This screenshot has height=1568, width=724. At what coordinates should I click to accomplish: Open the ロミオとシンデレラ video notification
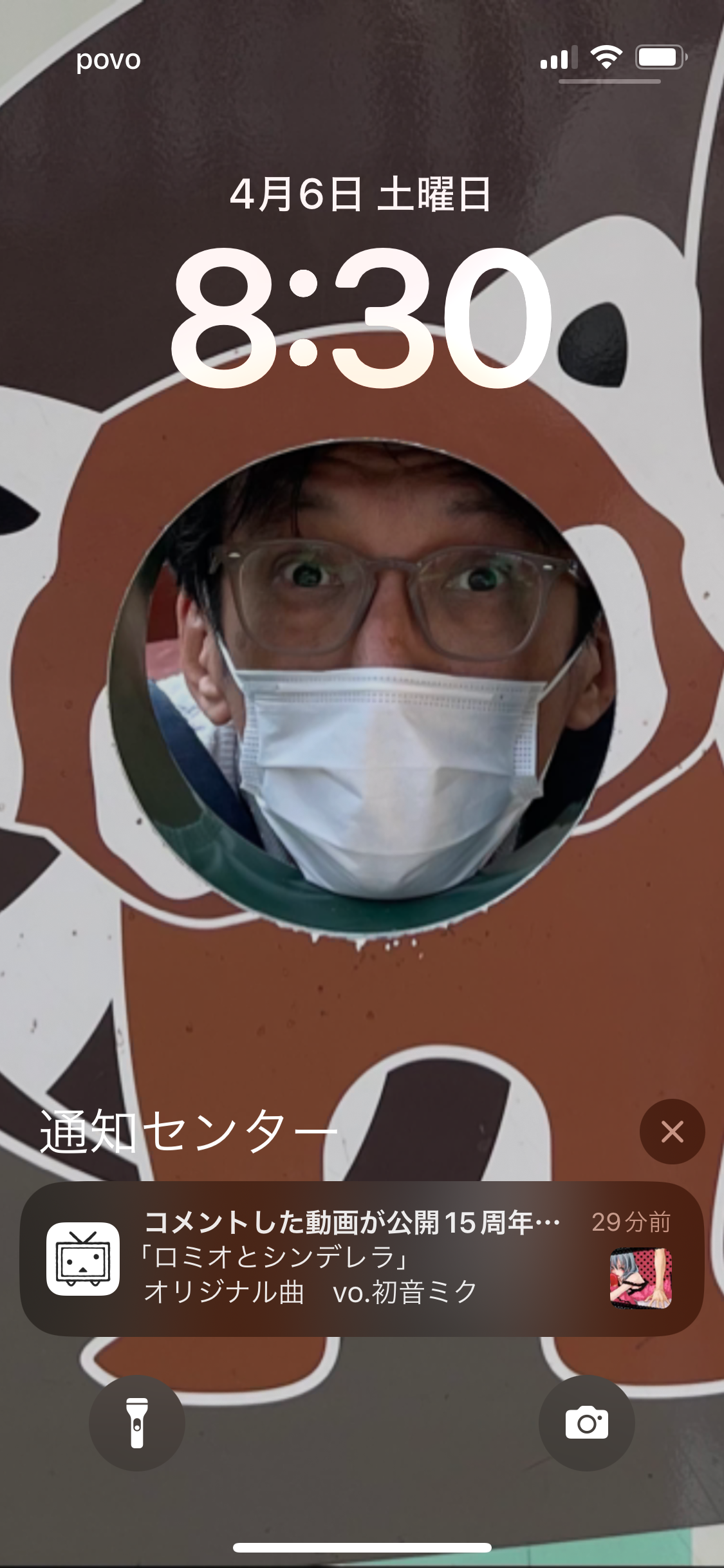[360, 1258]
